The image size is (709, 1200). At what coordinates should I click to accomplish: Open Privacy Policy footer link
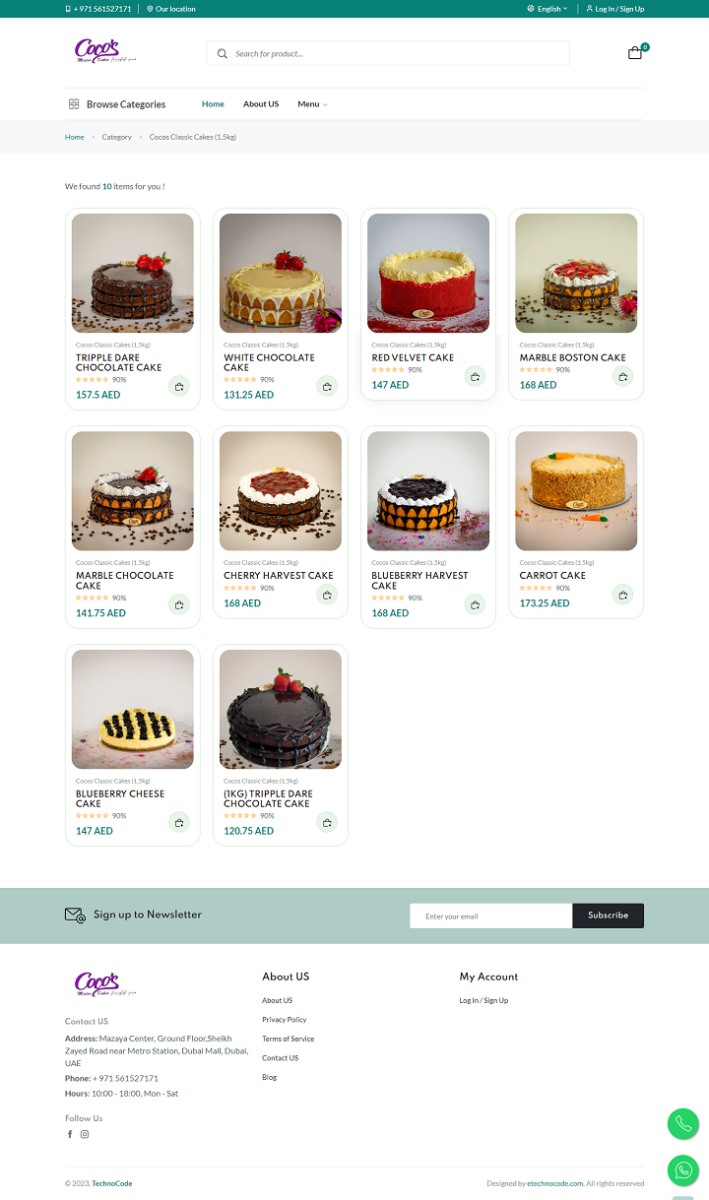[284, 1019]
